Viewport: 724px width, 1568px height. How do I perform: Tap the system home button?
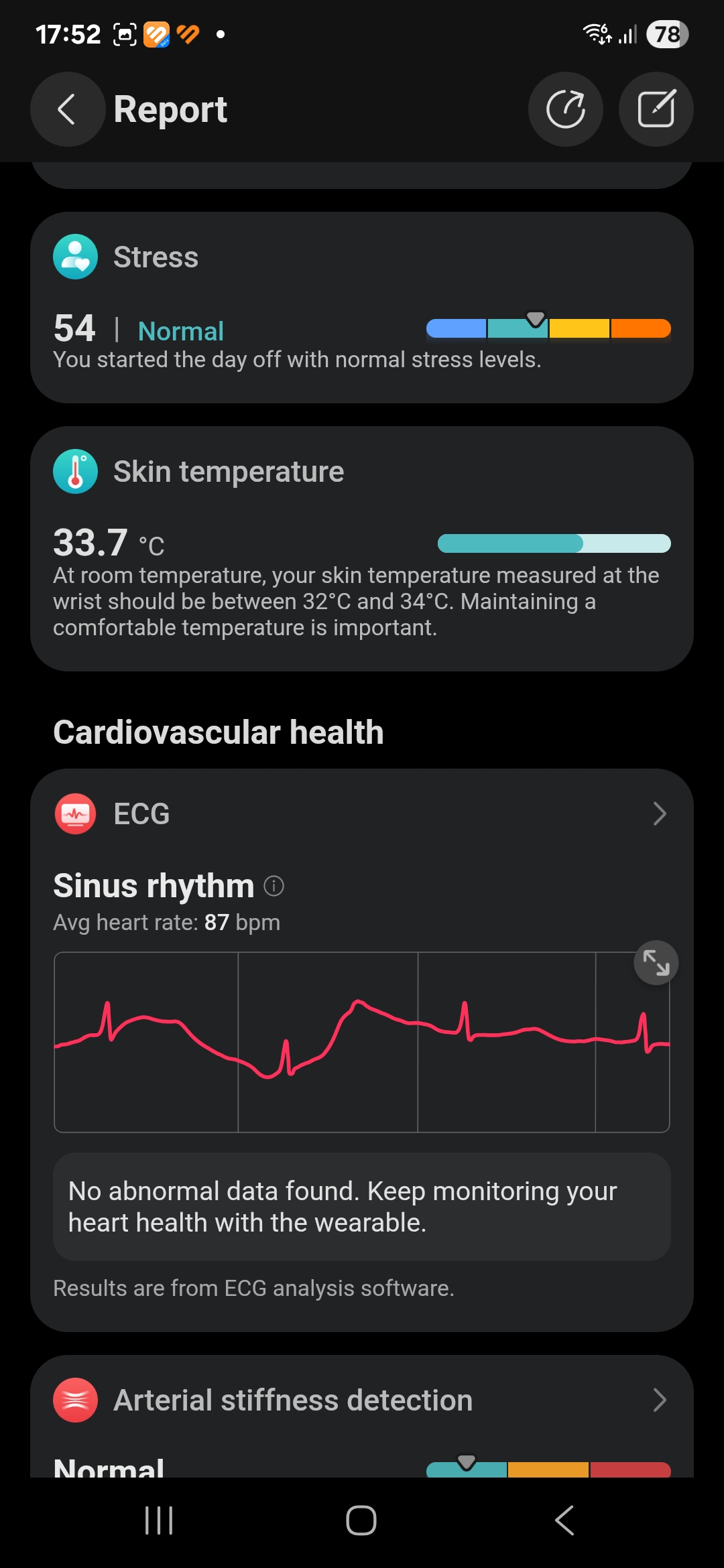[361, 1520]
